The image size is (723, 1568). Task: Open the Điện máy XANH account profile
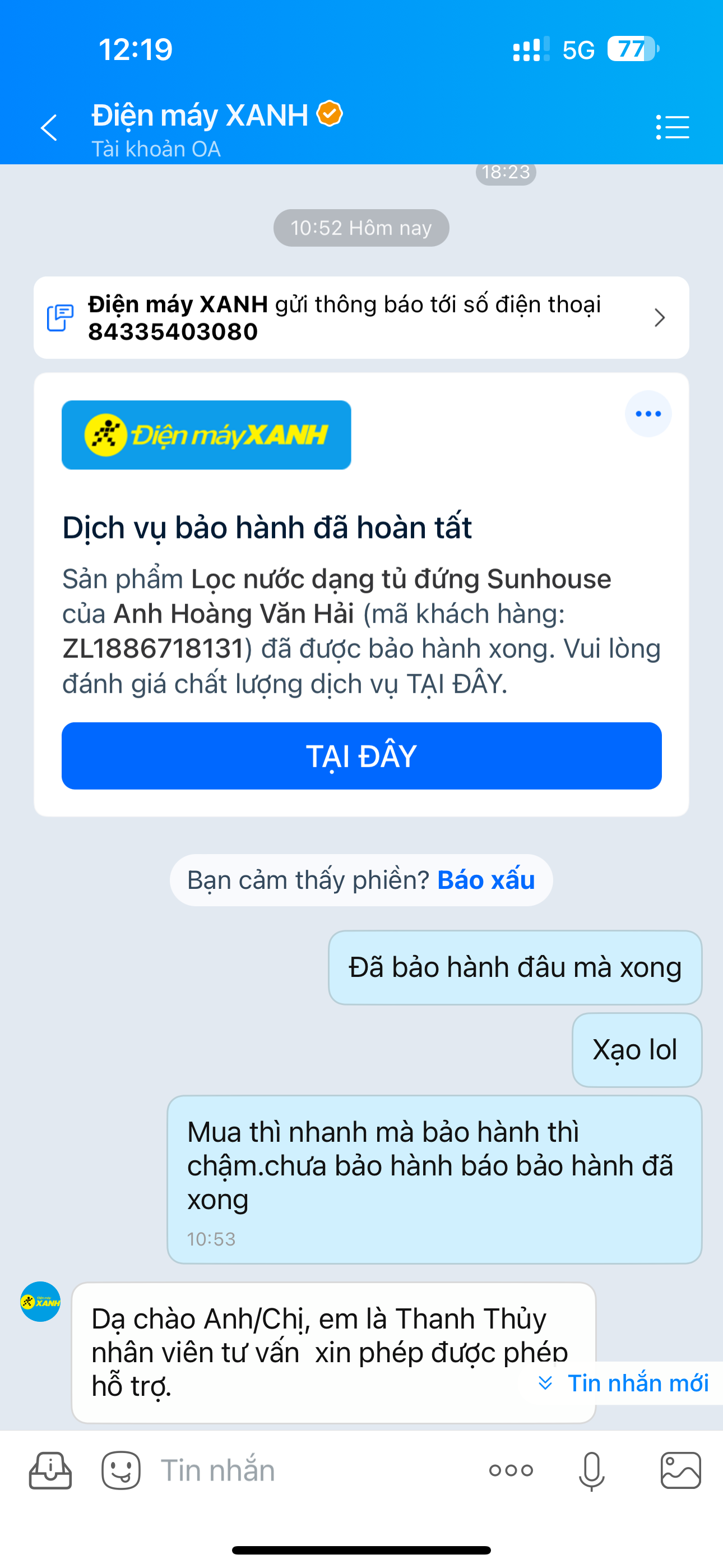click(201, 116)
